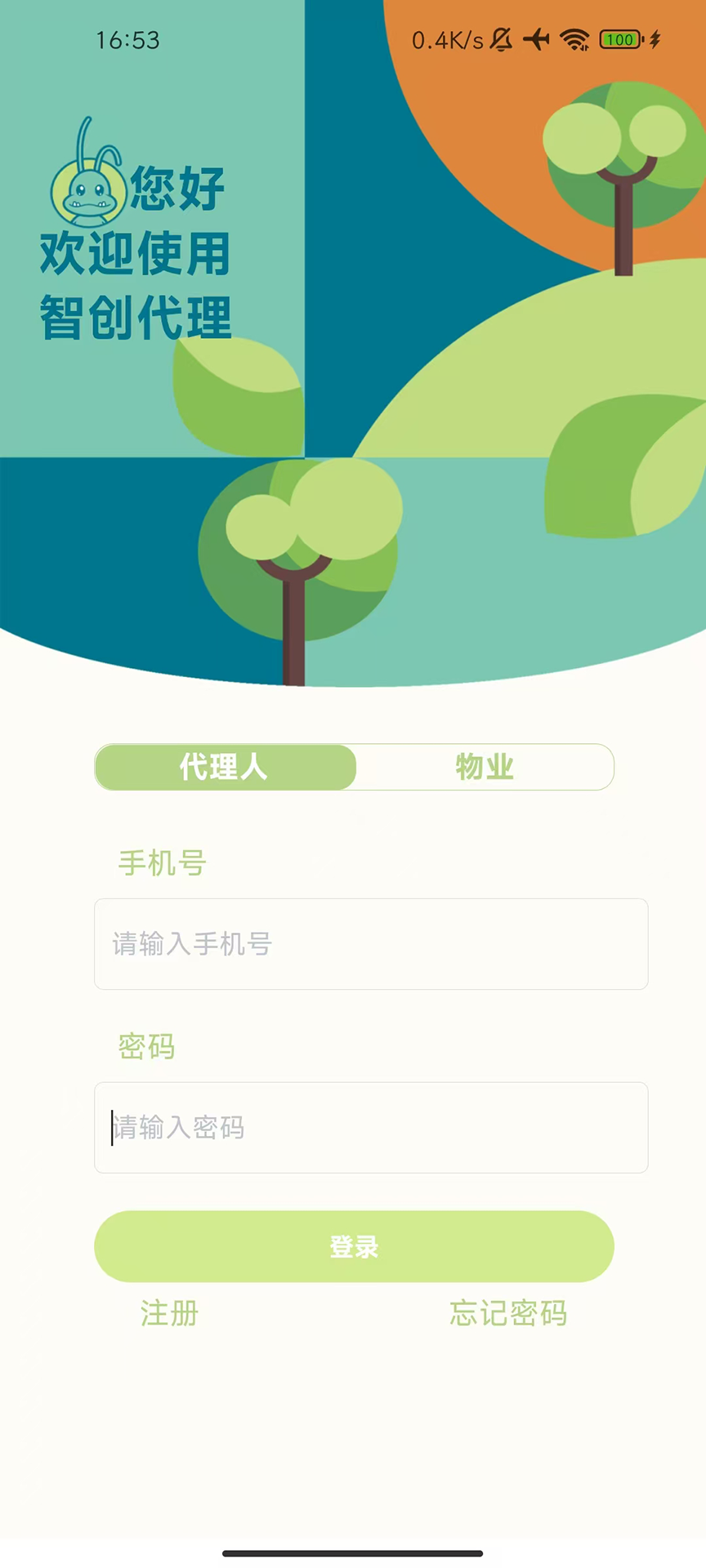Image resolution: width=706 pixels, height=1568 pixels.
Task: Open 忘记密码 password recovery
Action: (507, 1314)
